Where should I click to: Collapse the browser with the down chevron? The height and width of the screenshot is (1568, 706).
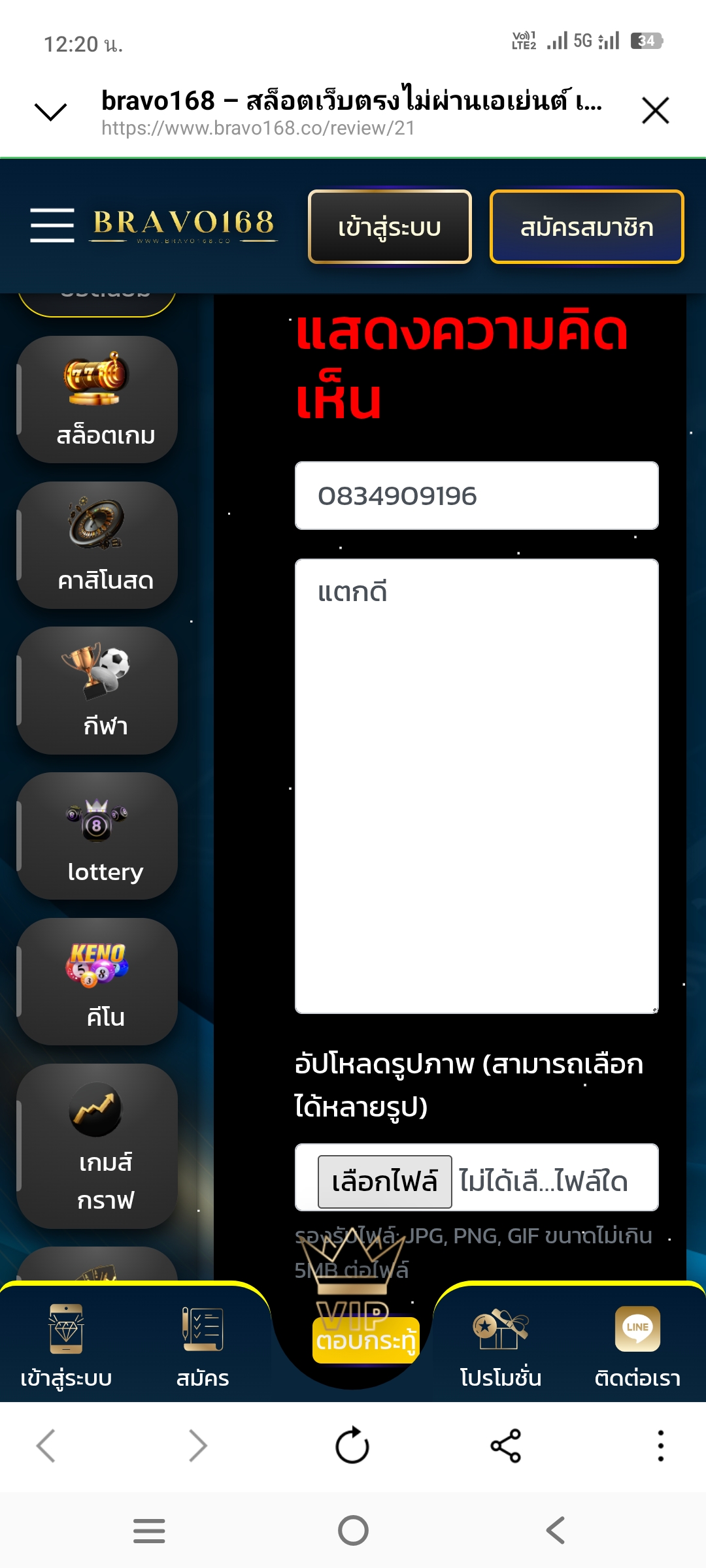(50, 112)
